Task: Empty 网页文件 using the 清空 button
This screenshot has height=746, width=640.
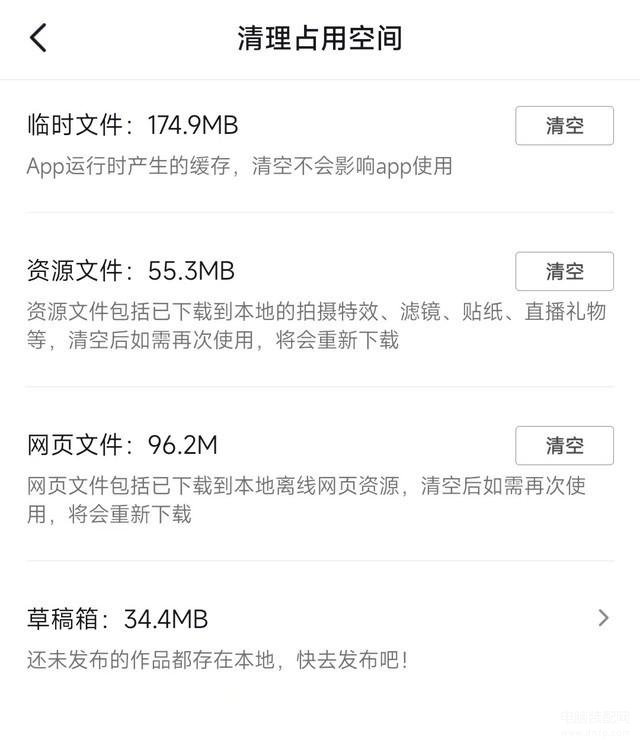Action: (564, 445)
